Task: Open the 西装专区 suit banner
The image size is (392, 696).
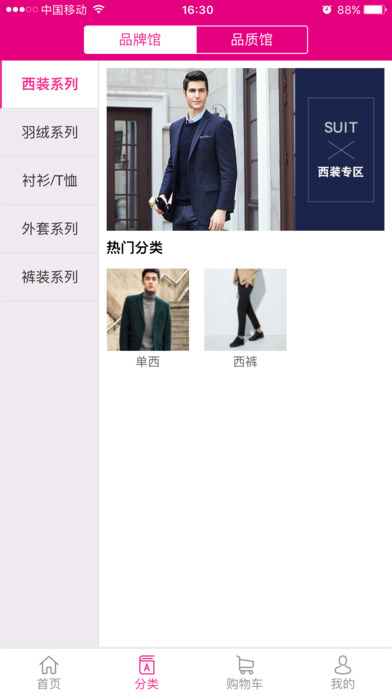Action: pyautogui.click(x=245, y=149)
